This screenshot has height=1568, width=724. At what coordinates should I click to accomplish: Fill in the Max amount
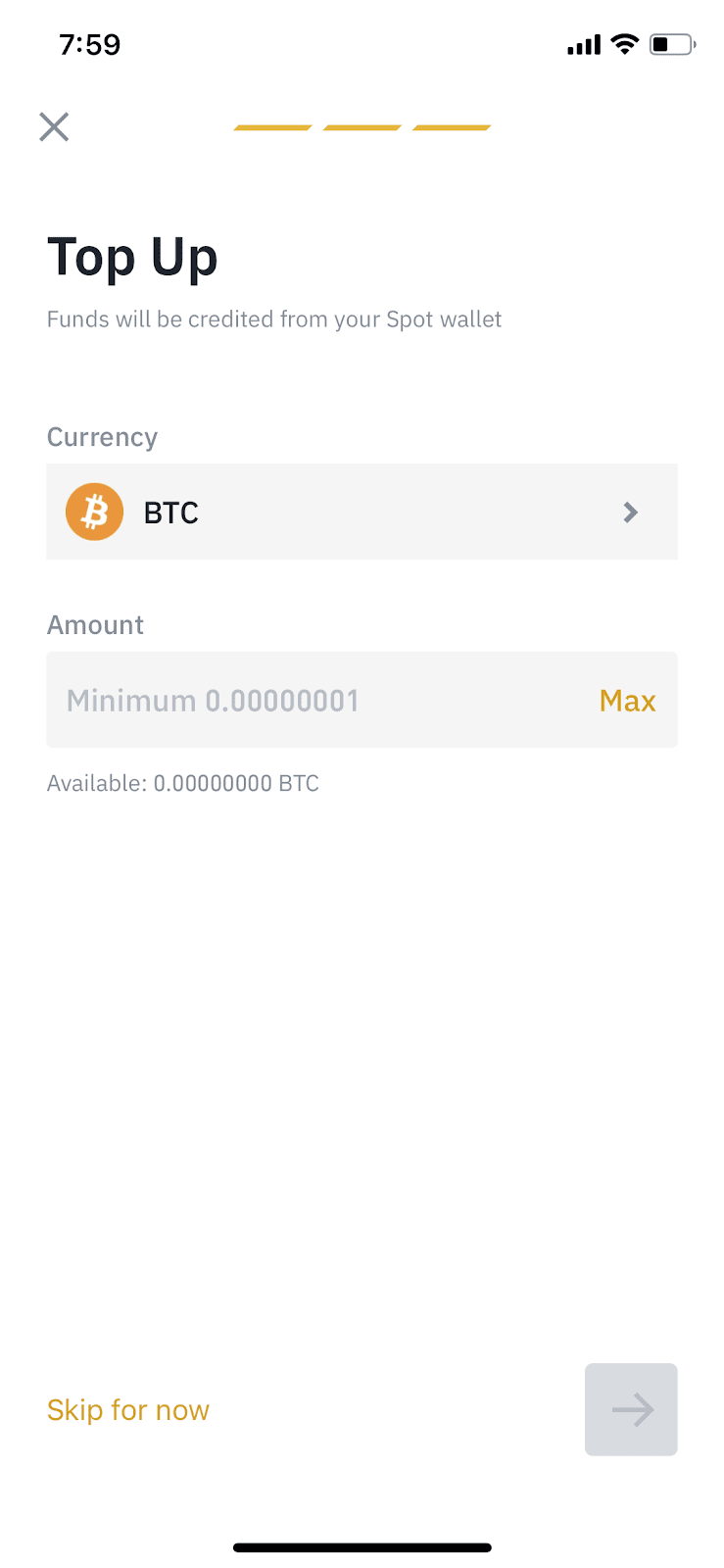[x=627, y=701]
